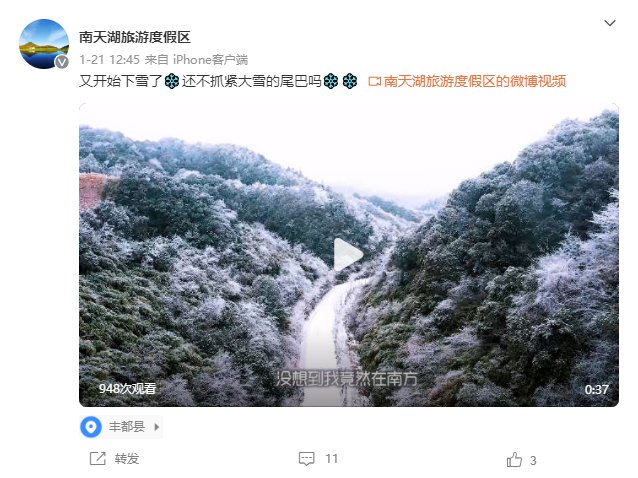Open the comments with 11 replies

click(318, 459)
